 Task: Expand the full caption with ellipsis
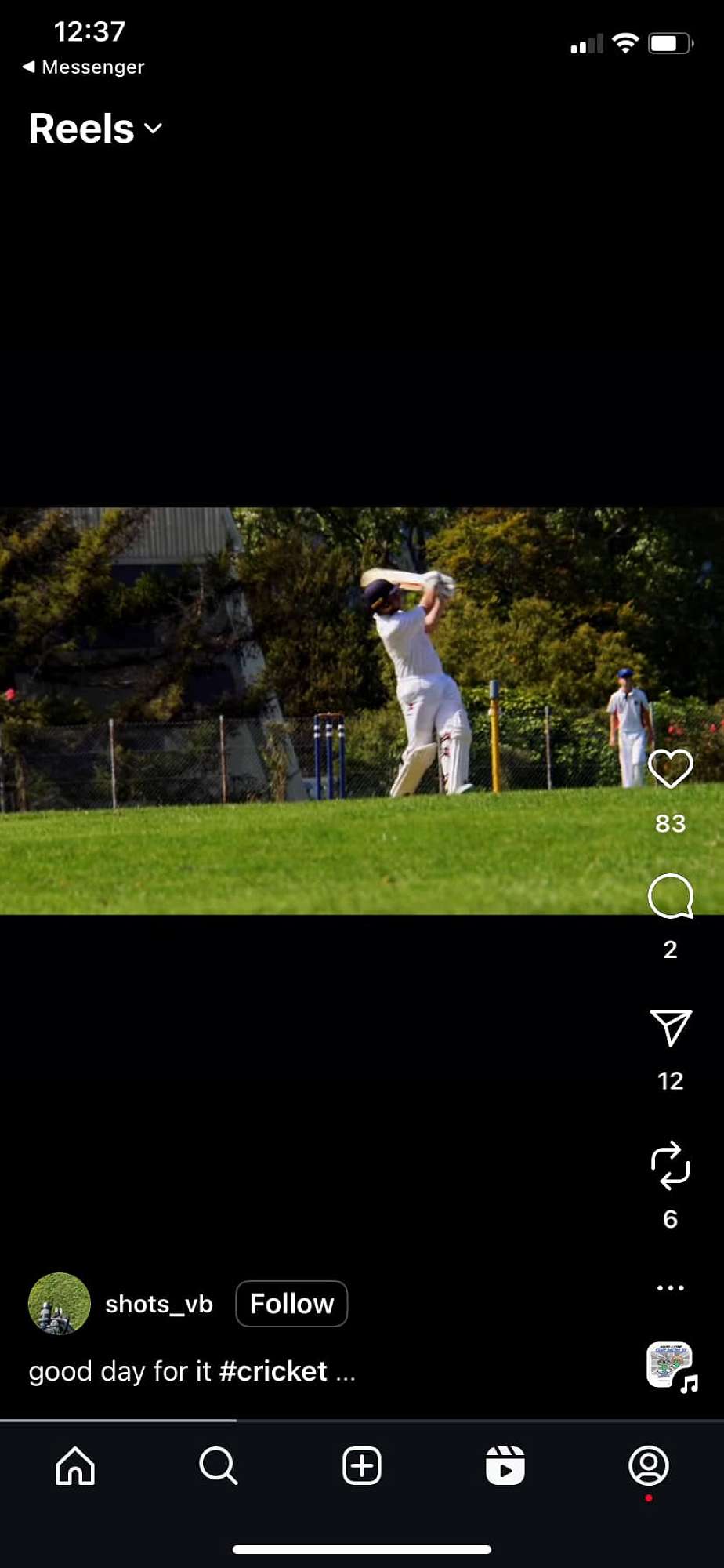(346, 1373)
